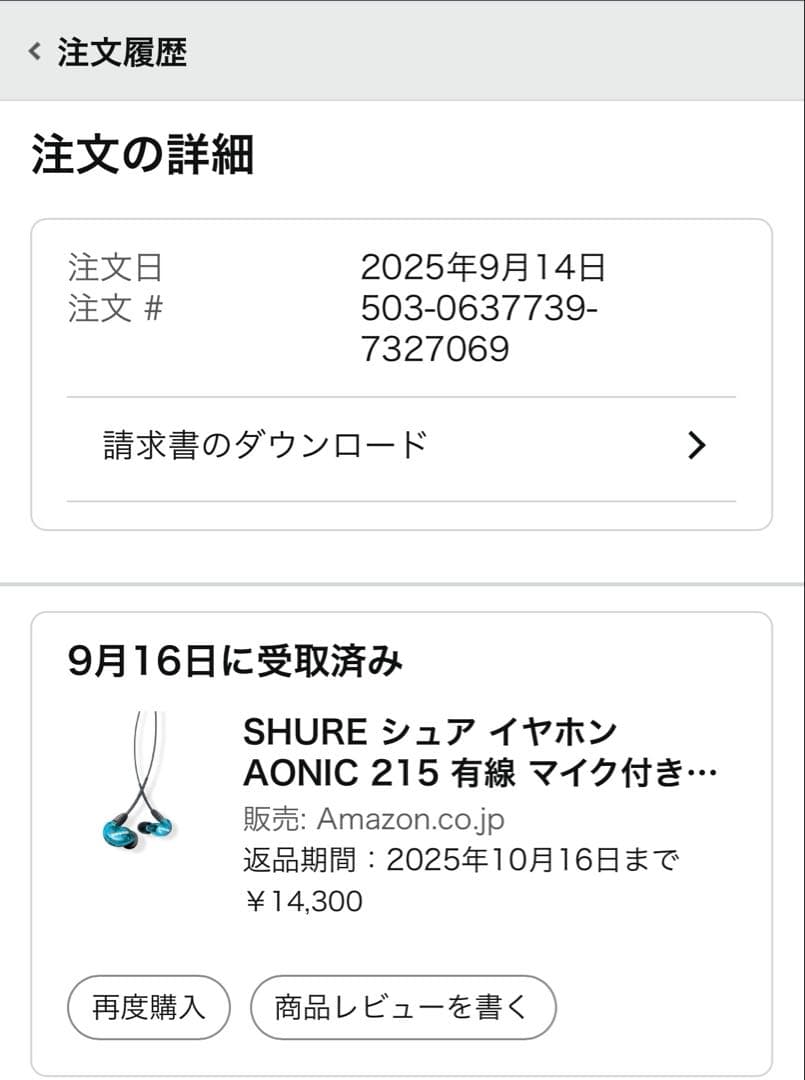805x1080 pixels.
Task: Click the back arrow to return to order history
Action: pos(31,53)
